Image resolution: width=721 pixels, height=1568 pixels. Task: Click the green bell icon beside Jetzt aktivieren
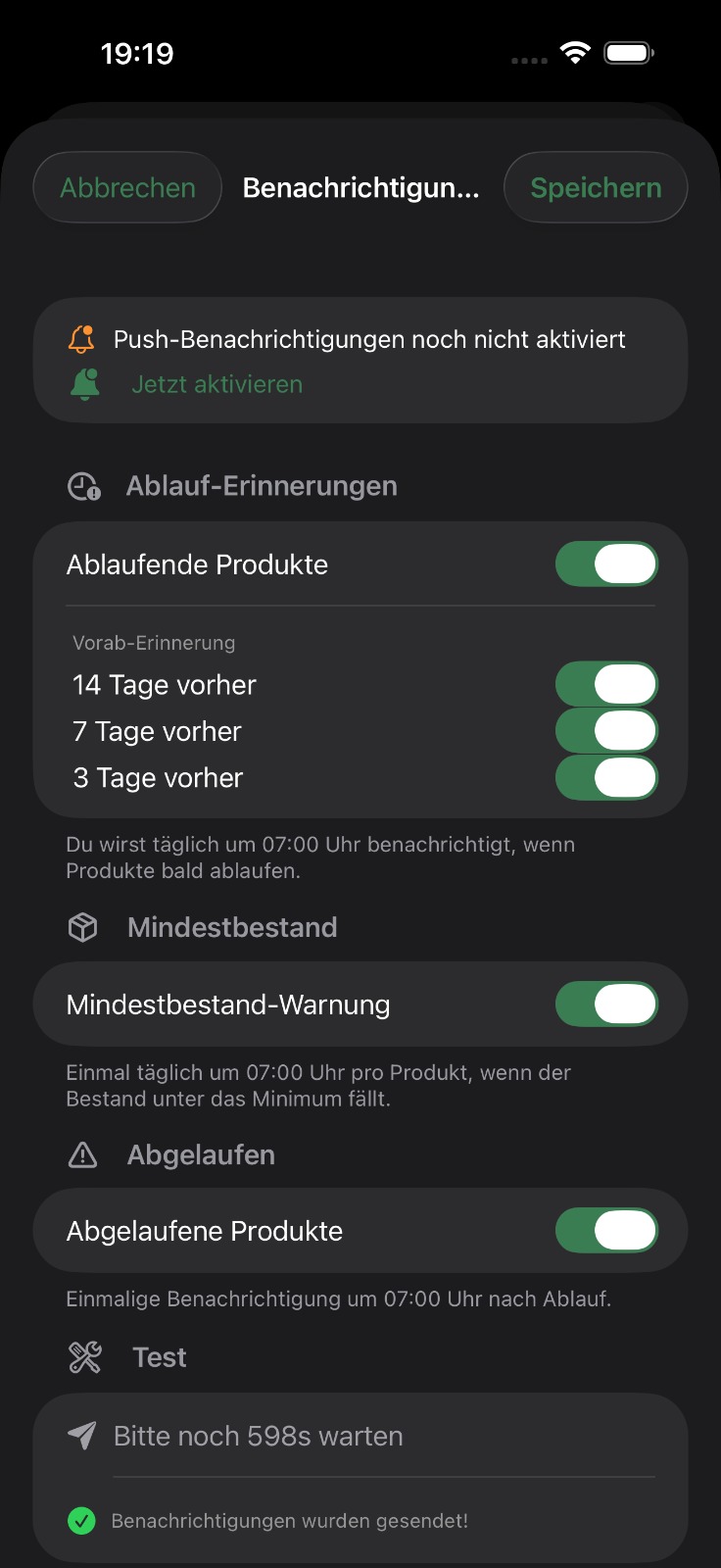coord(86,384)
